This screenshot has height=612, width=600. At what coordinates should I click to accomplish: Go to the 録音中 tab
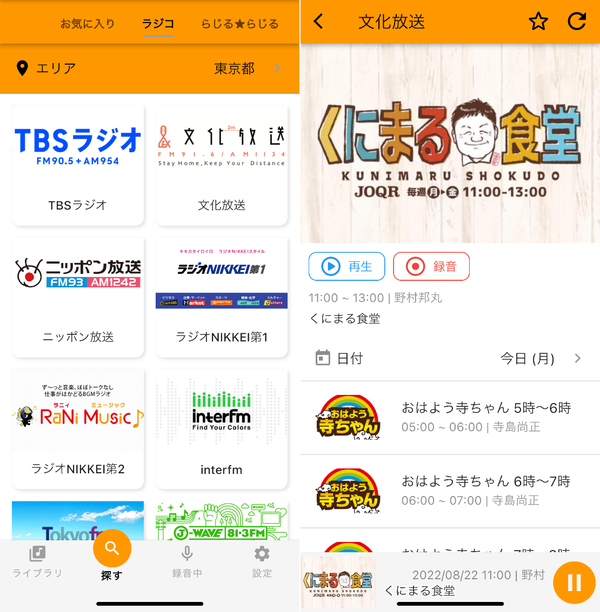[x=187, y=561]
